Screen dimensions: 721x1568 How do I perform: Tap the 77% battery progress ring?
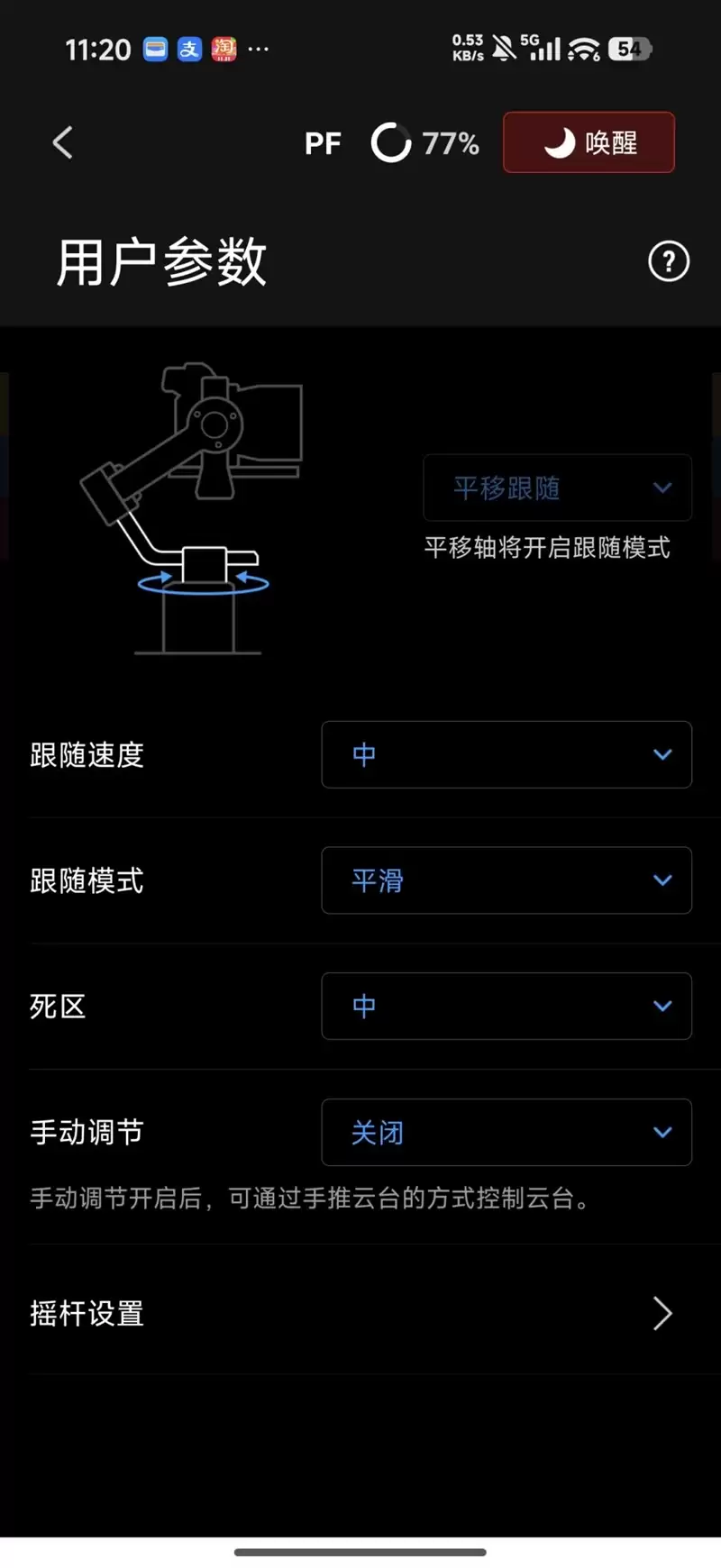pyautogui.click(x=424, y=142)
